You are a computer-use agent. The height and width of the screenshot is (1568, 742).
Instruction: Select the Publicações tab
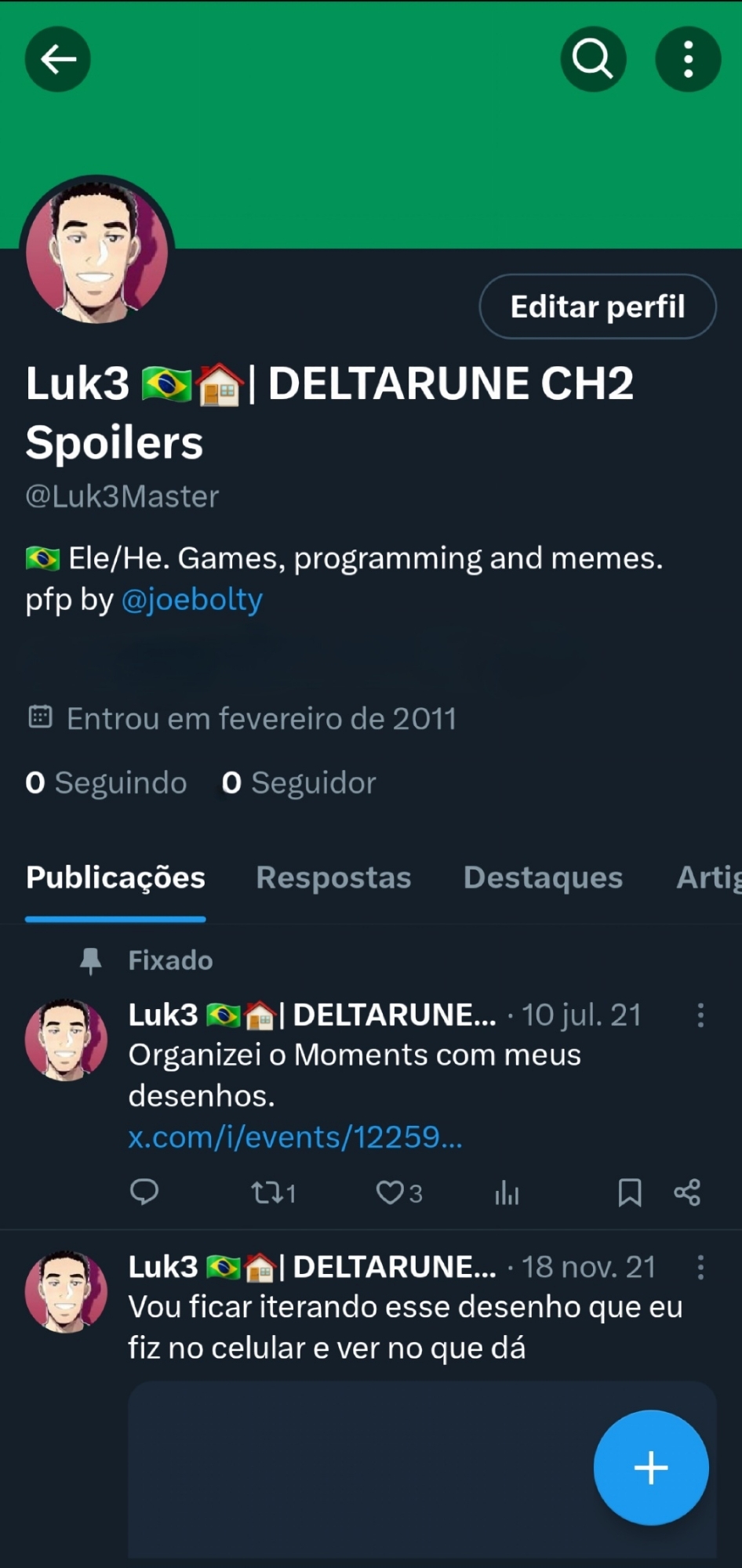115,877
